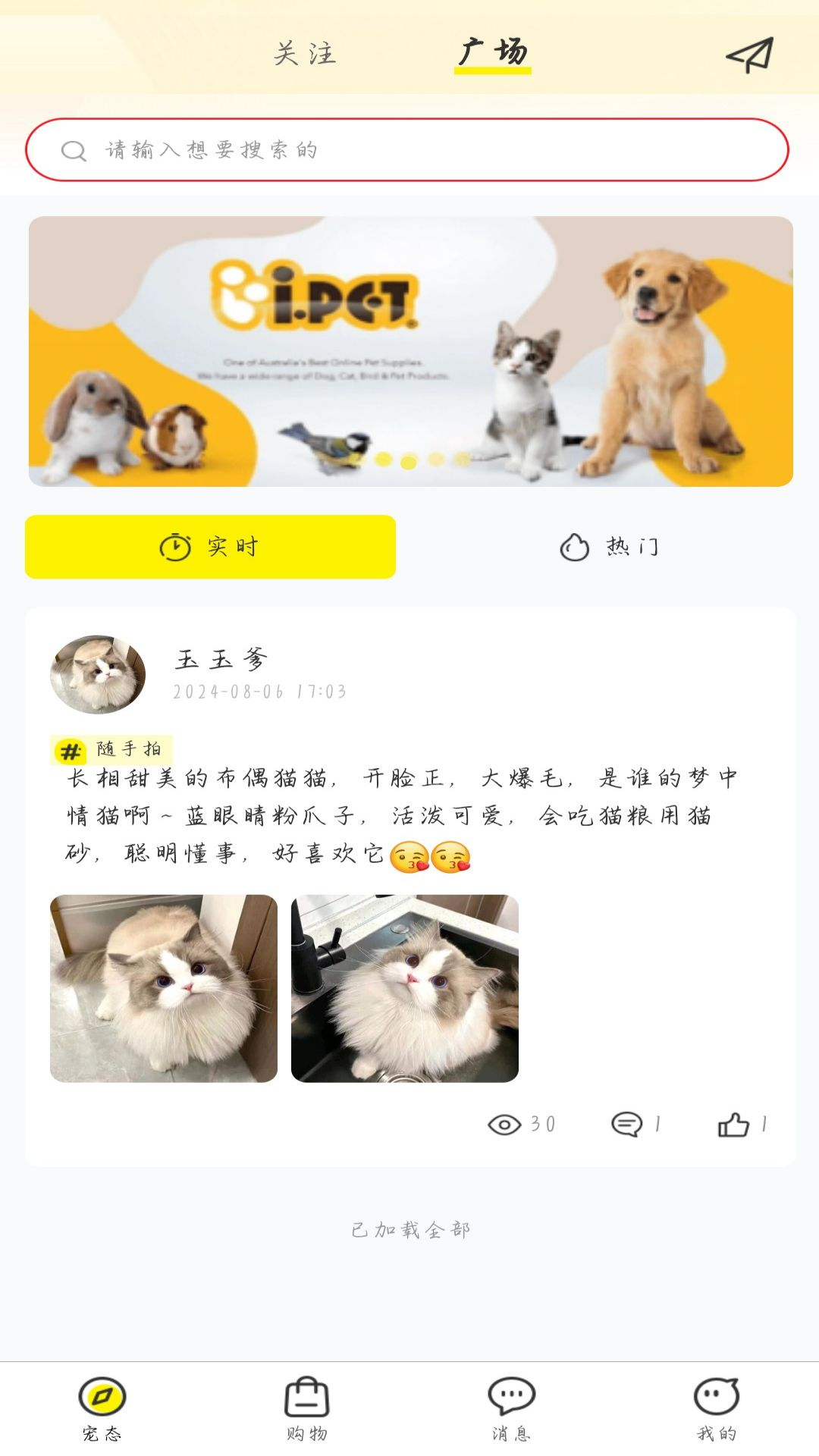Switch to 热门 popular posts
This screenshot has height=1456, width=819.
tap(609, 547)
